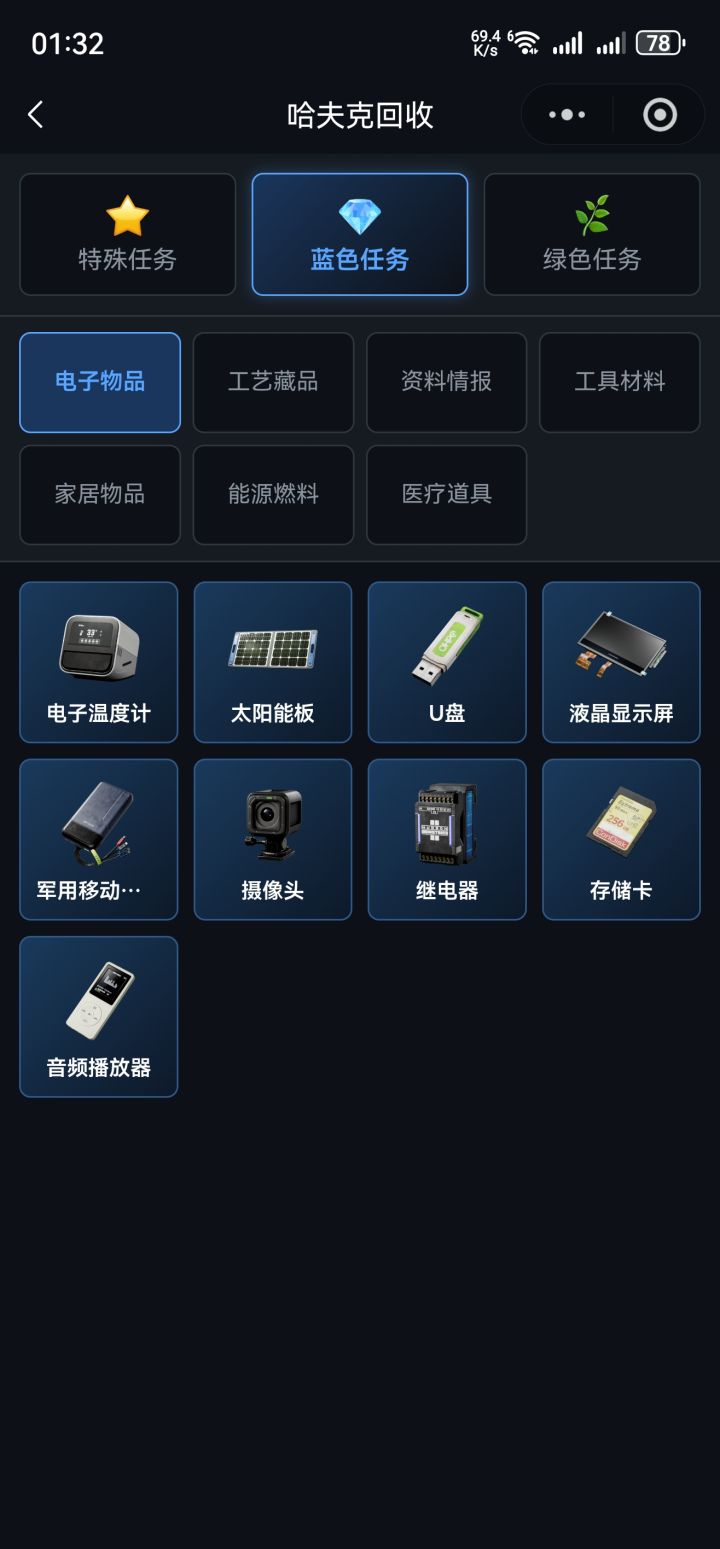Tap the 摄像头 camera icon

272,838
